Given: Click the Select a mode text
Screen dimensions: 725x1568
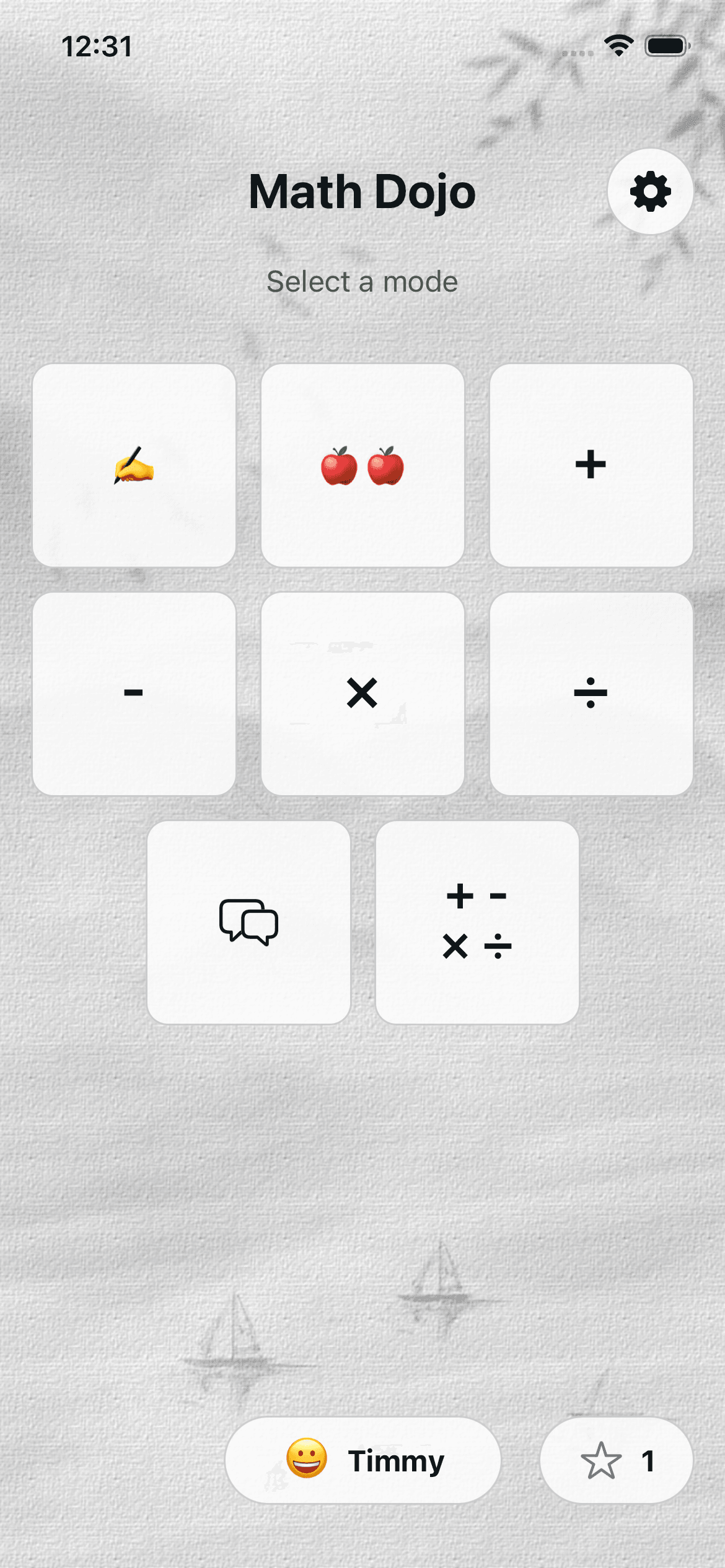Looking at the screenshot, I should pos(362,282).
